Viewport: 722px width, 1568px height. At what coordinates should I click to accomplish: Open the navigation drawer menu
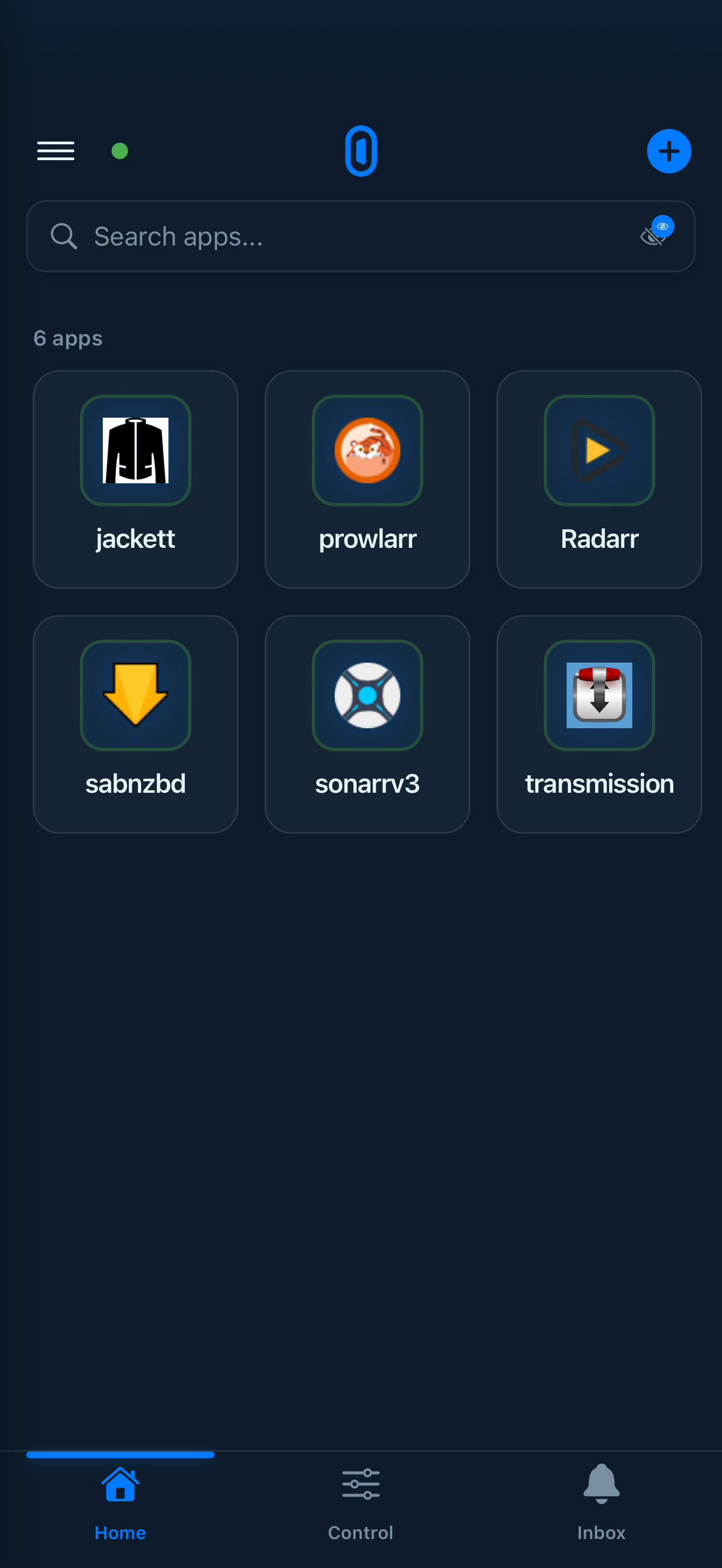(x=55, y=151)
